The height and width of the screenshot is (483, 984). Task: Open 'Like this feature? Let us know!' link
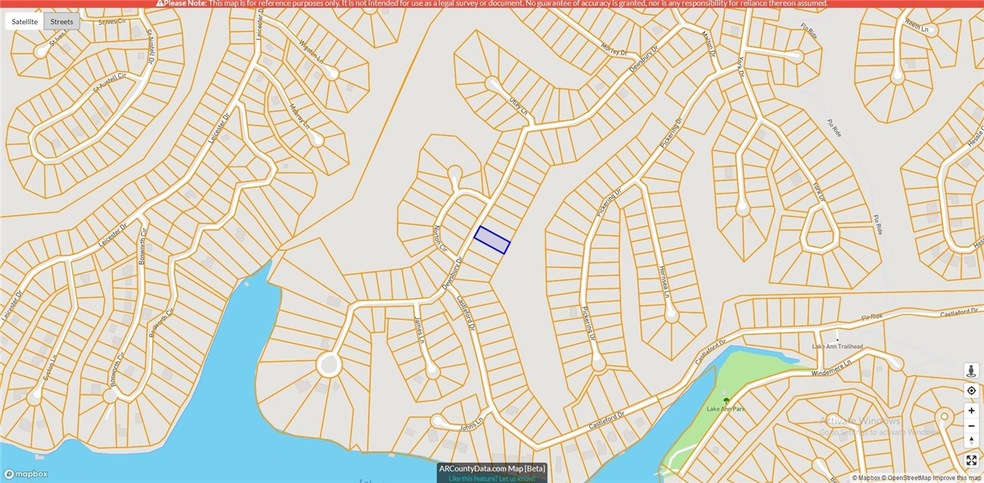491,478
